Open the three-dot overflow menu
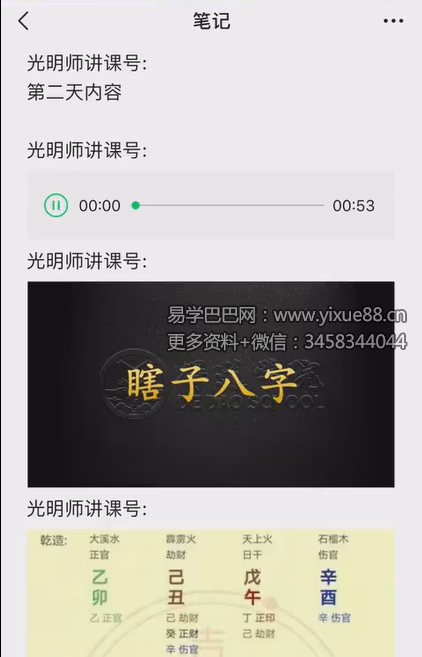The height and width of the screenshot is (657, 422). click(x=393, y=21)
